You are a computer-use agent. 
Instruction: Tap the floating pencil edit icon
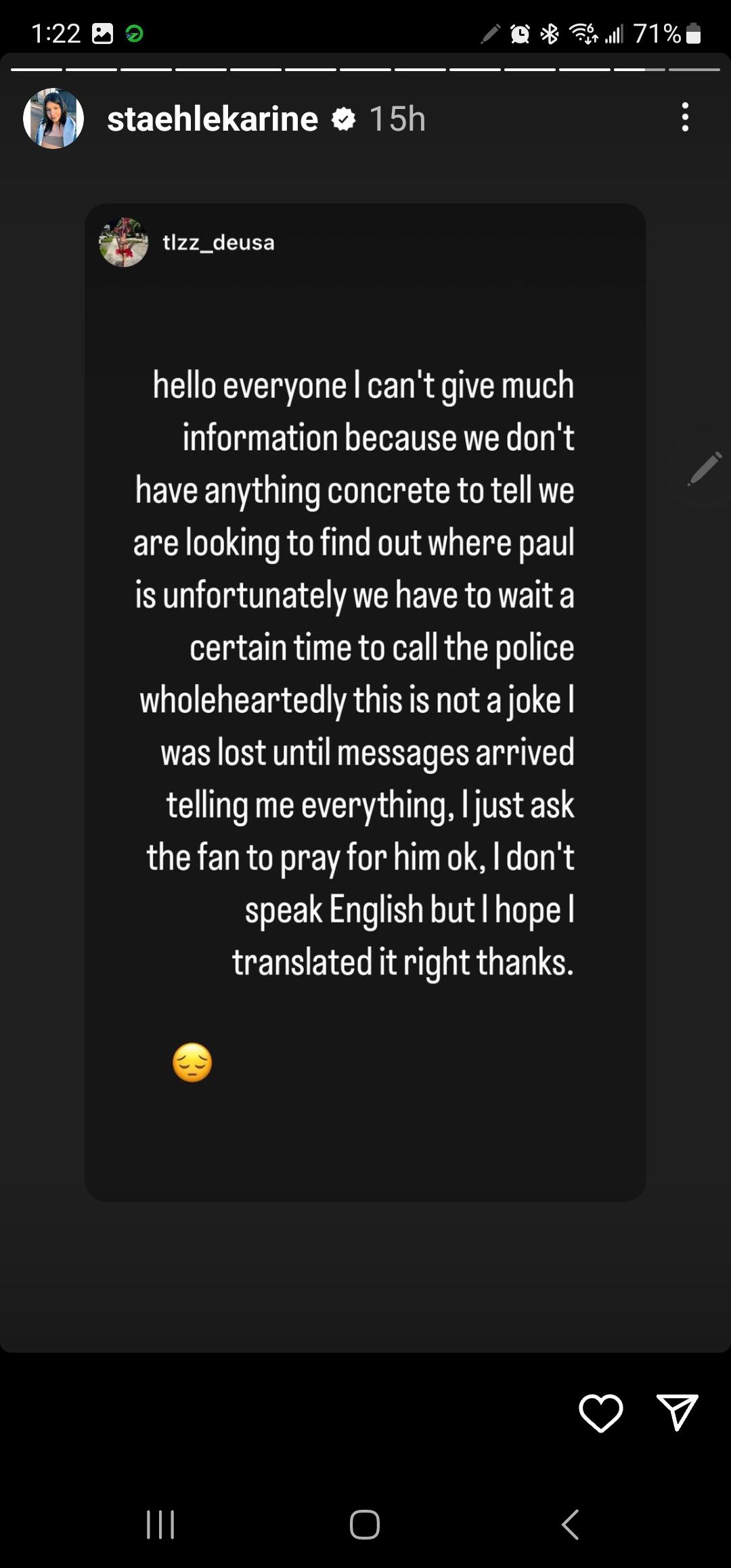pyautogui.click(x=704, y=469)
